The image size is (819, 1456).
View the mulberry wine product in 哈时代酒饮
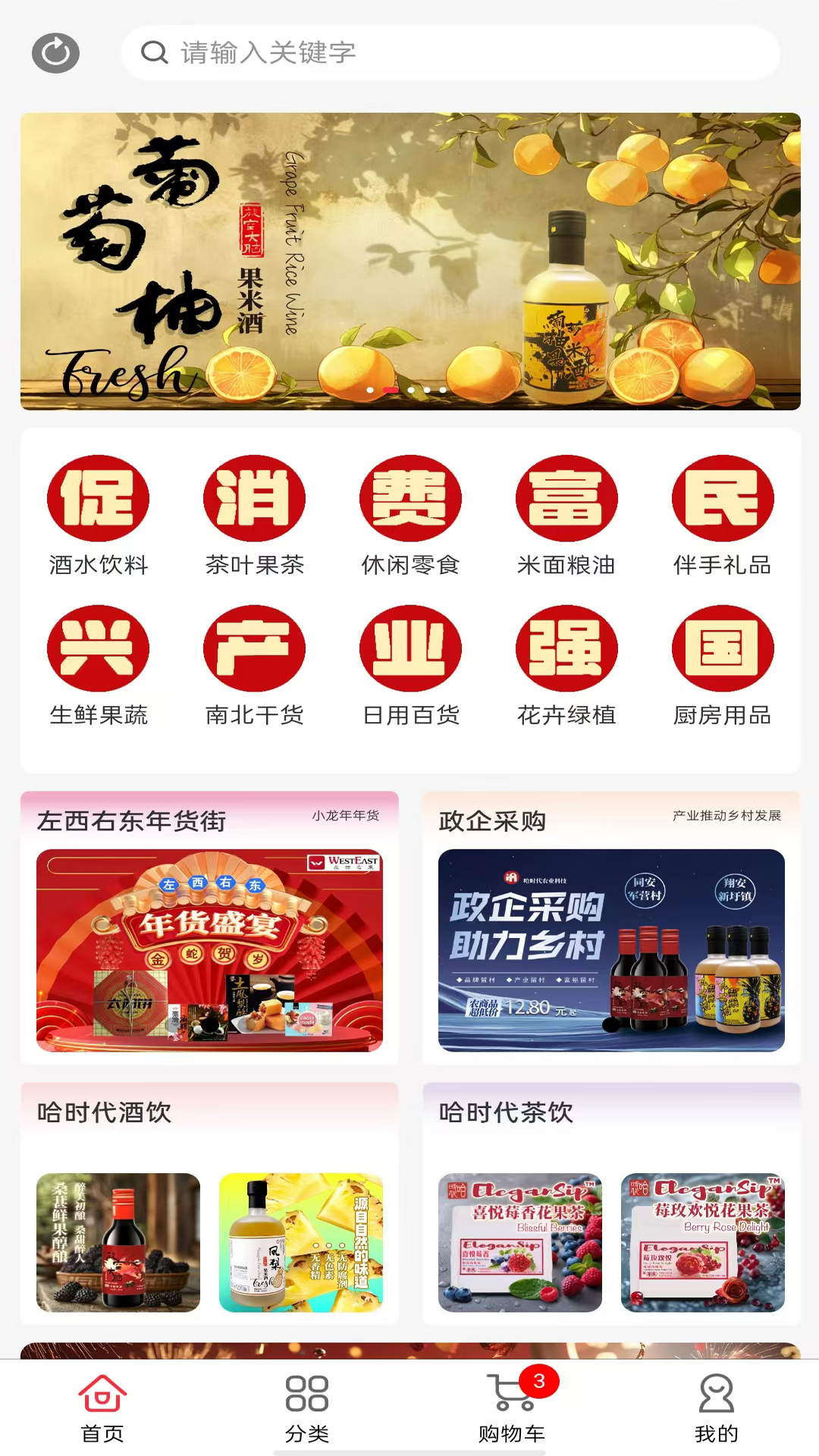point(118,1242)
